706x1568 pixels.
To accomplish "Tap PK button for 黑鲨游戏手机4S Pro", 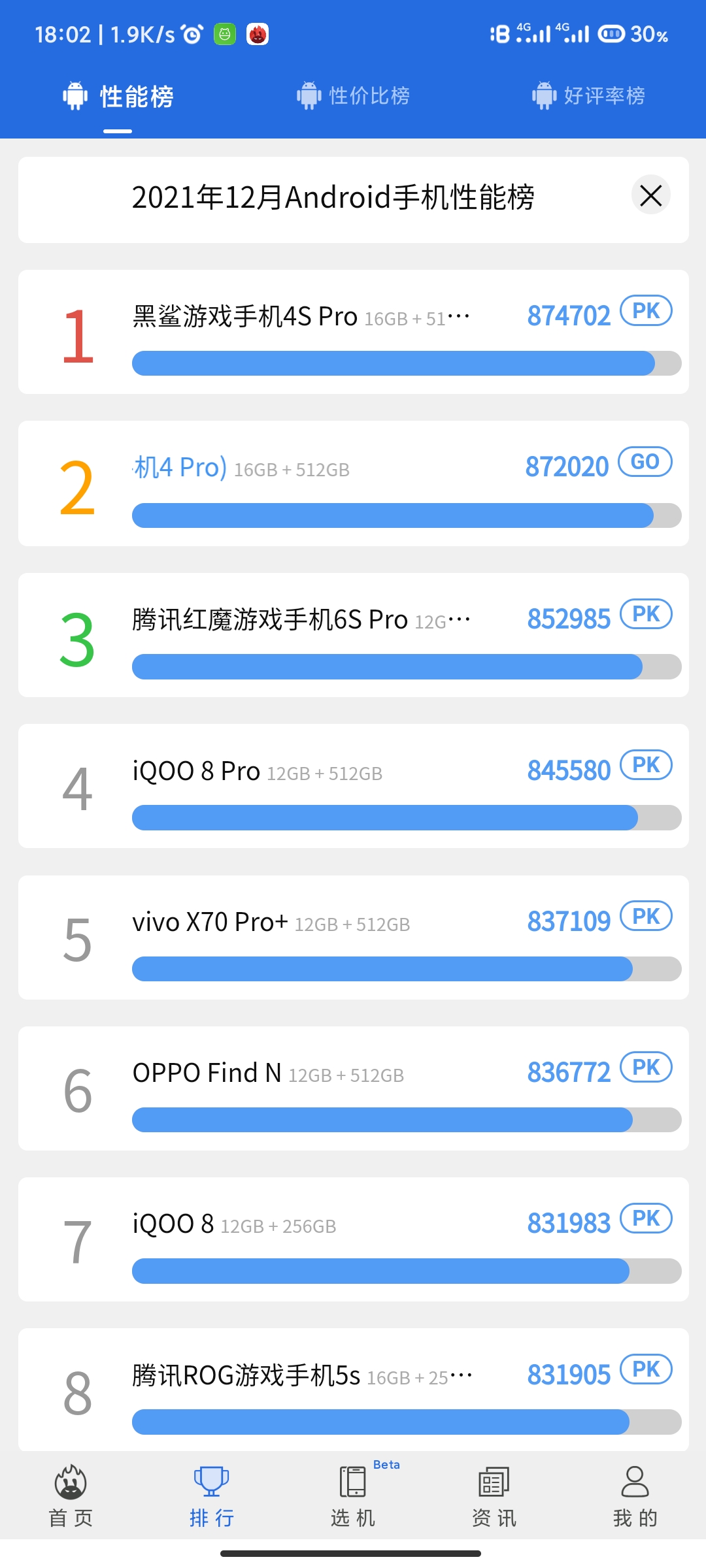I will (646, 311).
